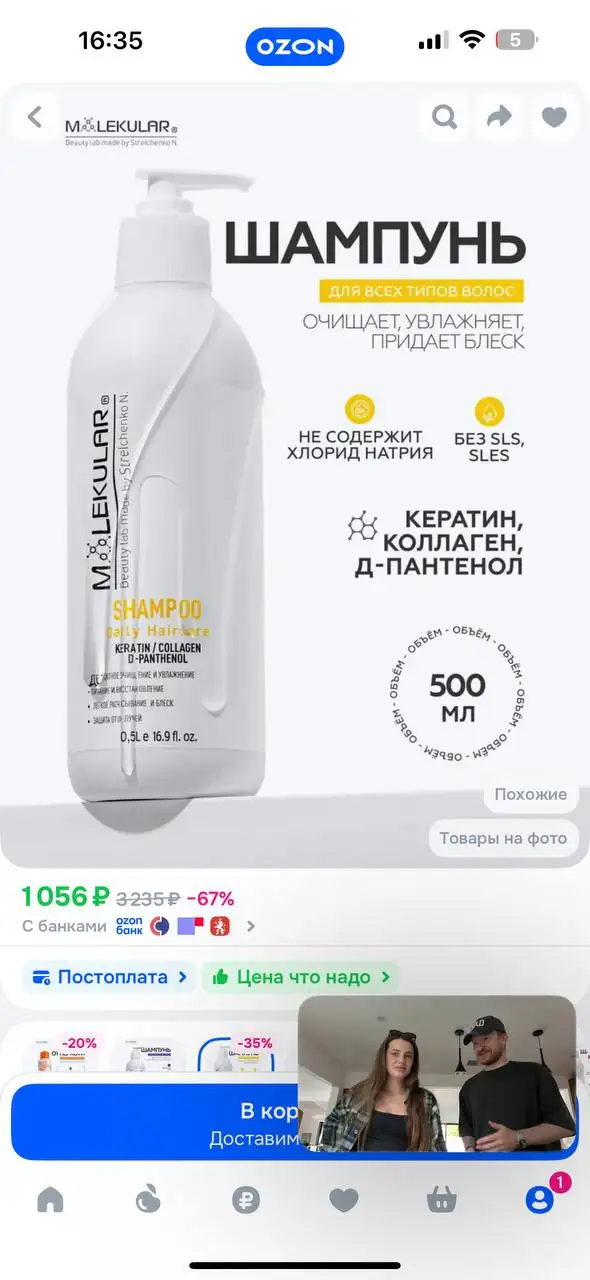Go back using the top-left arrow

click(x=35, y=117)
